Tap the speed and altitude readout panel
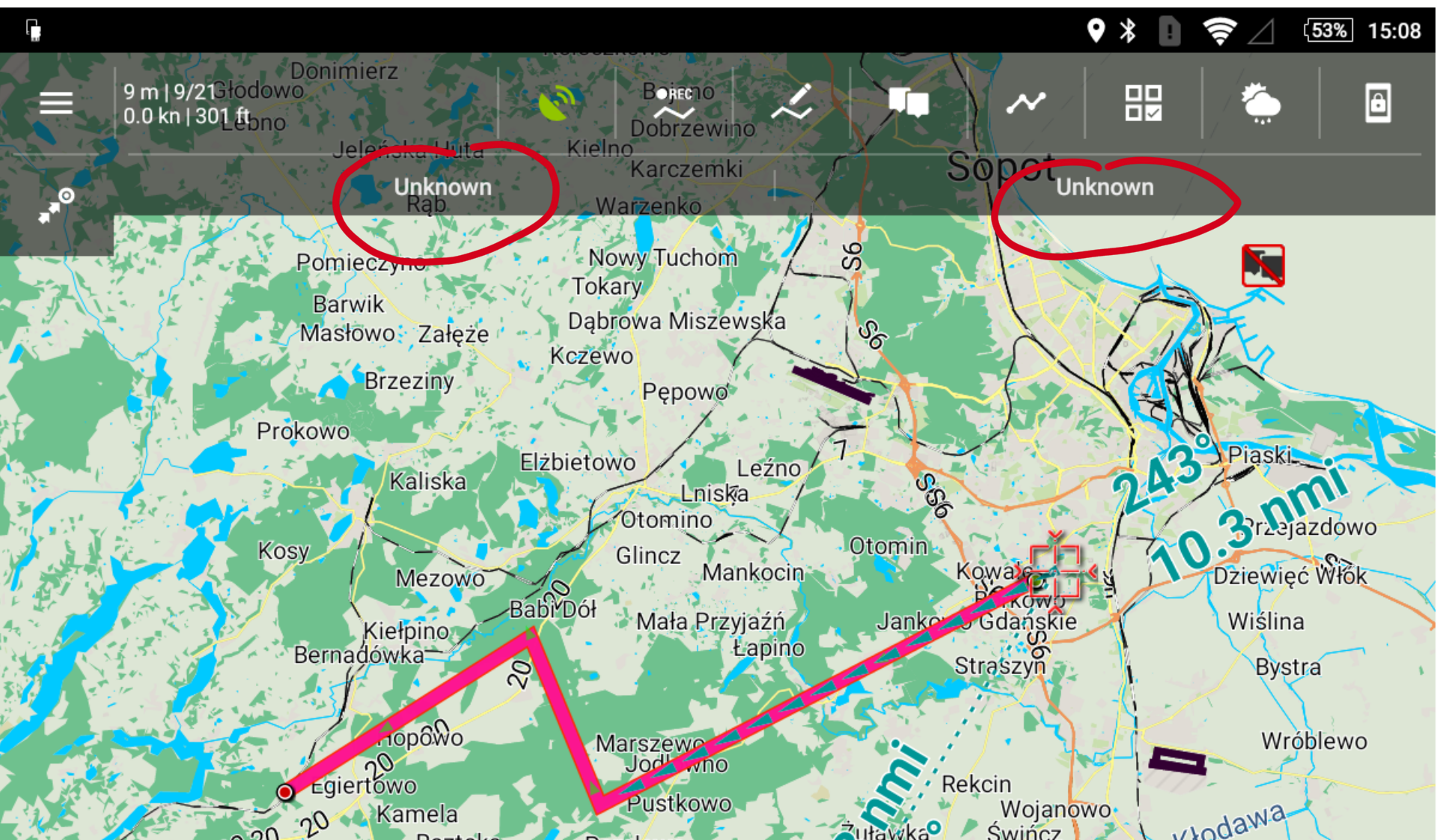Screen dimensions: 1437x840 click(187, 103)
